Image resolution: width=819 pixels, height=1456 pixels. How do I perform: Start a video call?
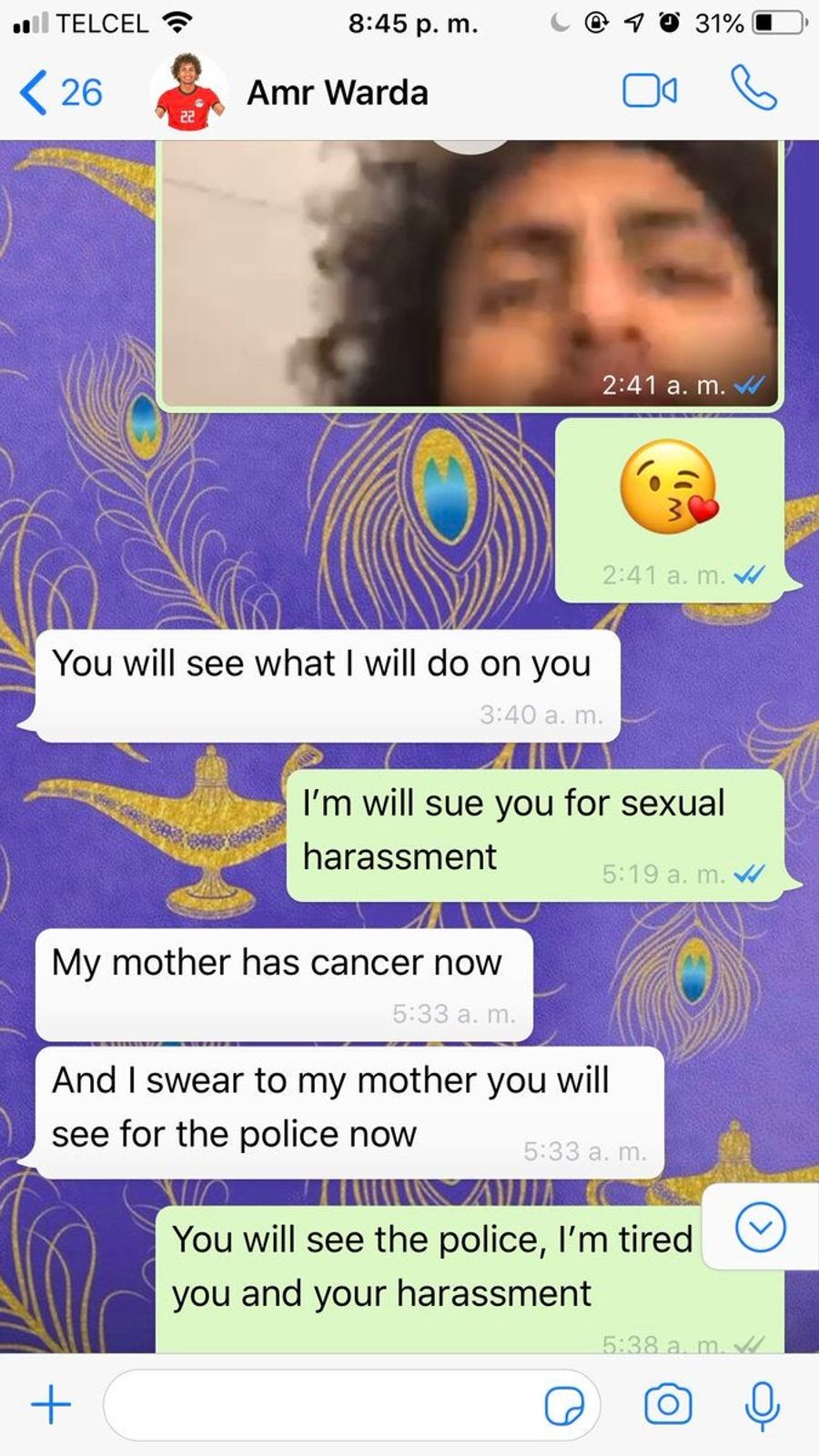click(649, 91)
